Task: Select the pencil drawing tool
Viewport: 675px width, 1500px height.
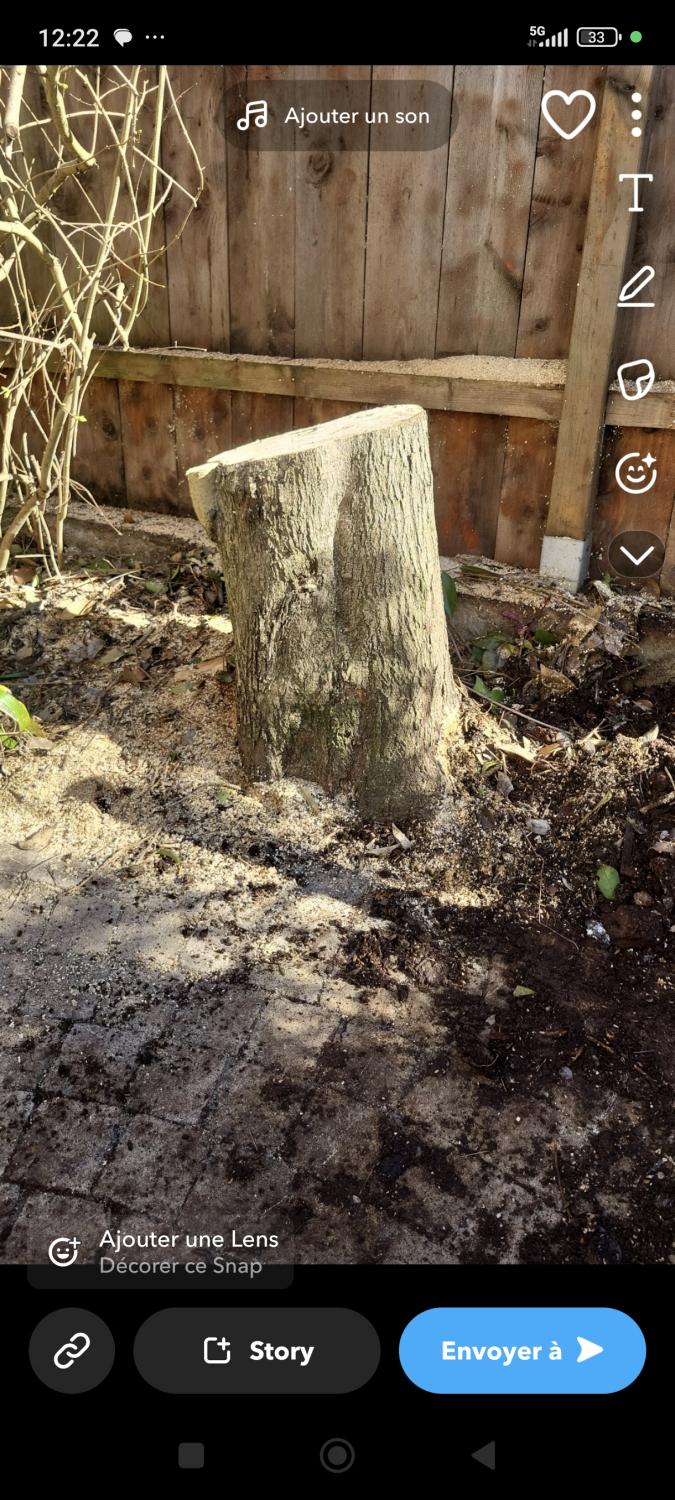Action: tap(636, 287)
